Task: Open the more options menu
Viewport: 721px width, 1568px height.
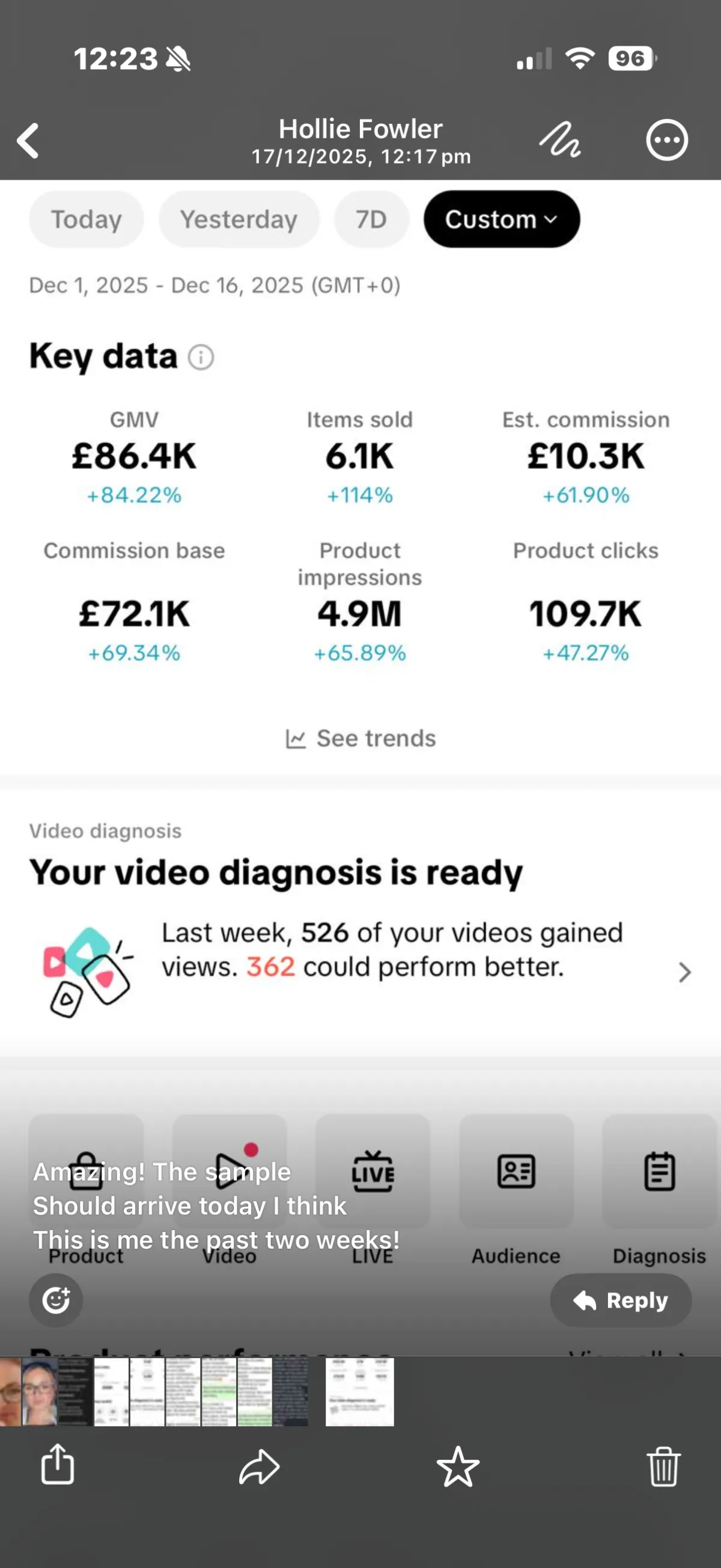Action: (x=667, y=140)
